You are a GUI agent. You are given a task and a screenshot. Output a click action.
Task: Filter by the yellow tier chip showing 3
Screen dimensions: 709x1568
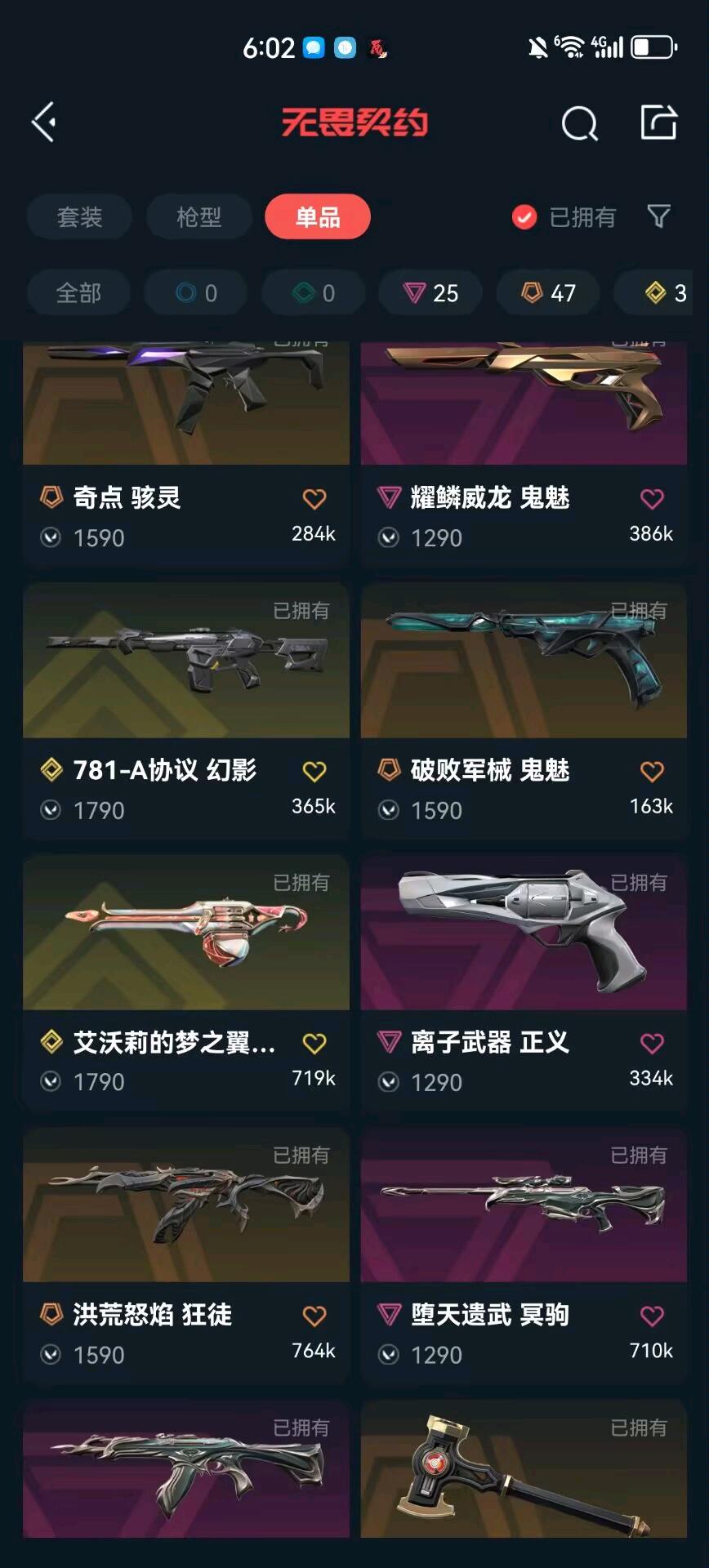point(663,293)
